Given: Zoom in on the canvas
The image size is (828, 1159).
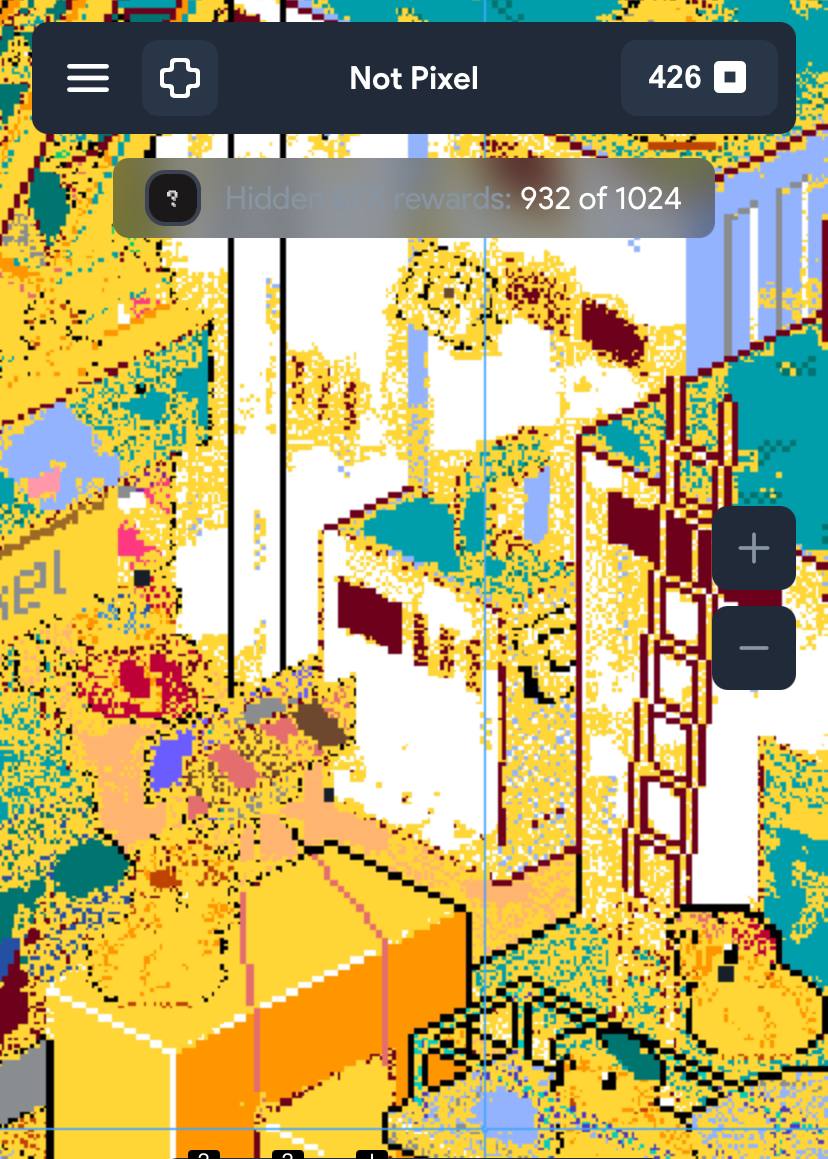Looking at the screenshot, I should (x=753, y=548).
